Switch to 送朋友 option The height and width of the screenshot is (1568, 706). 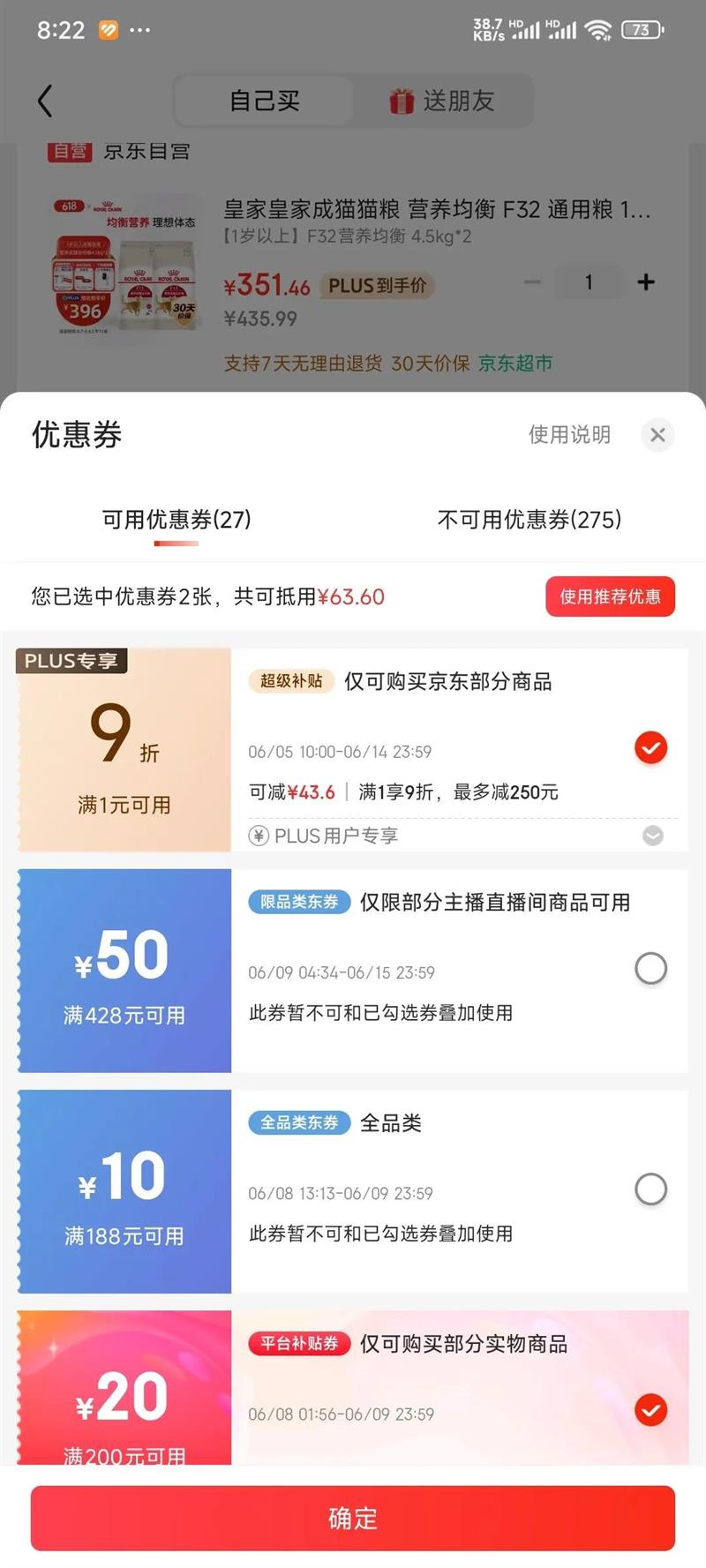442,101
